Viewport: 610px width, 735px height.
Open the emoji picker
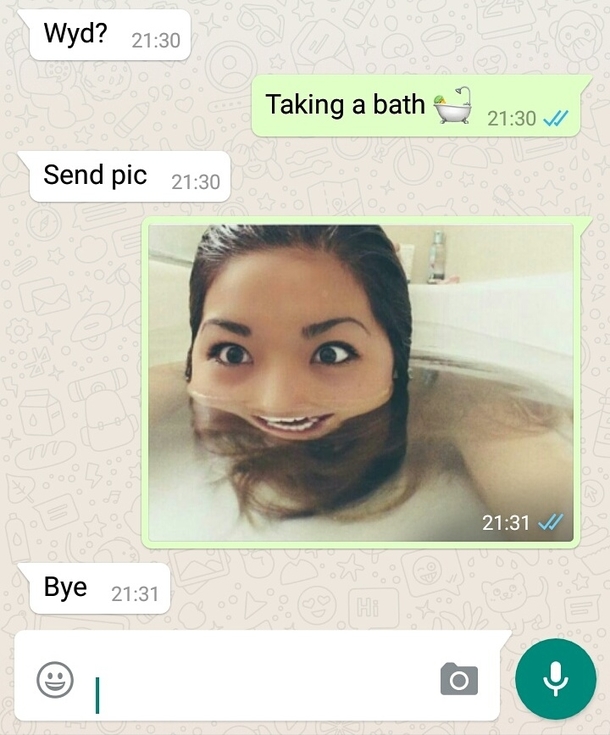tap(55, 680)
